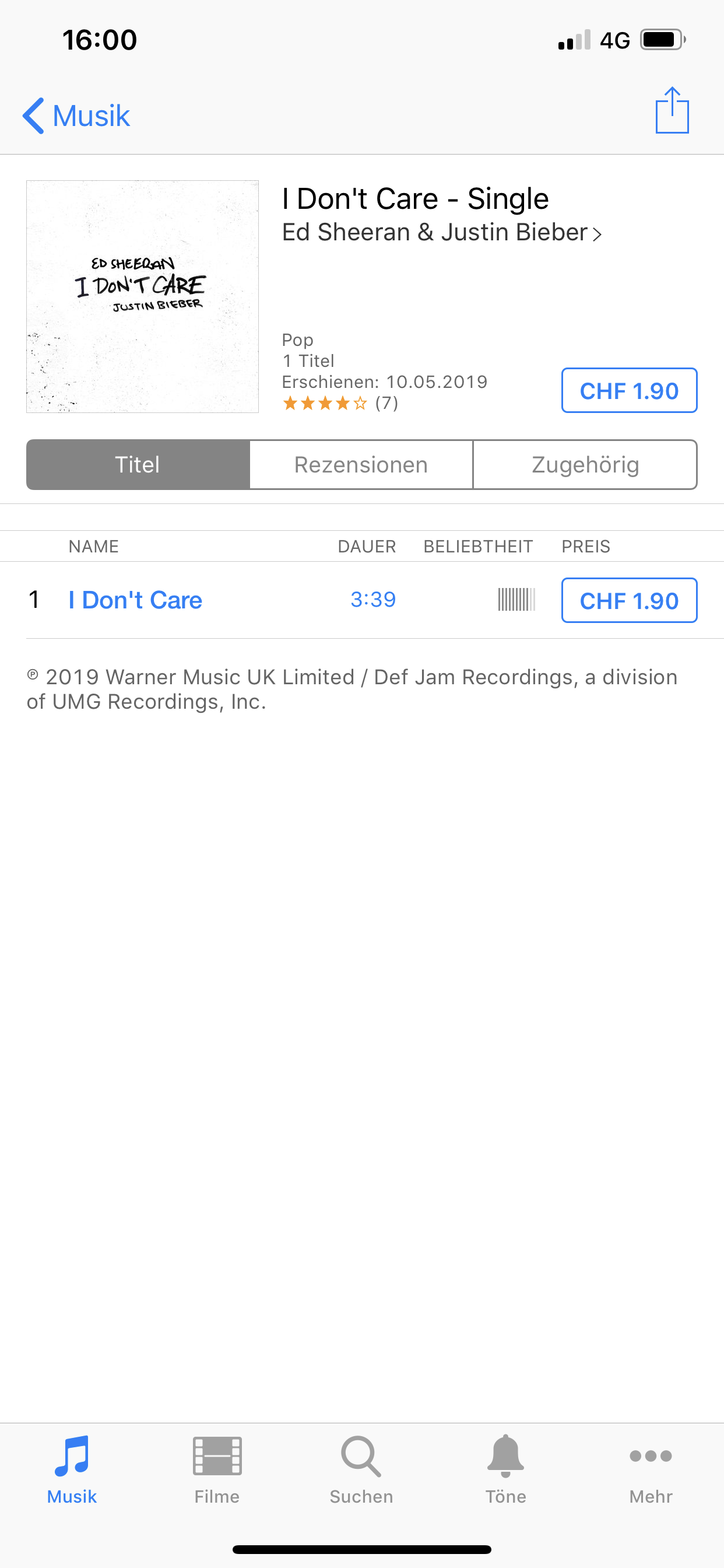
Task: Open the Musik tab
Action: 72,1468
